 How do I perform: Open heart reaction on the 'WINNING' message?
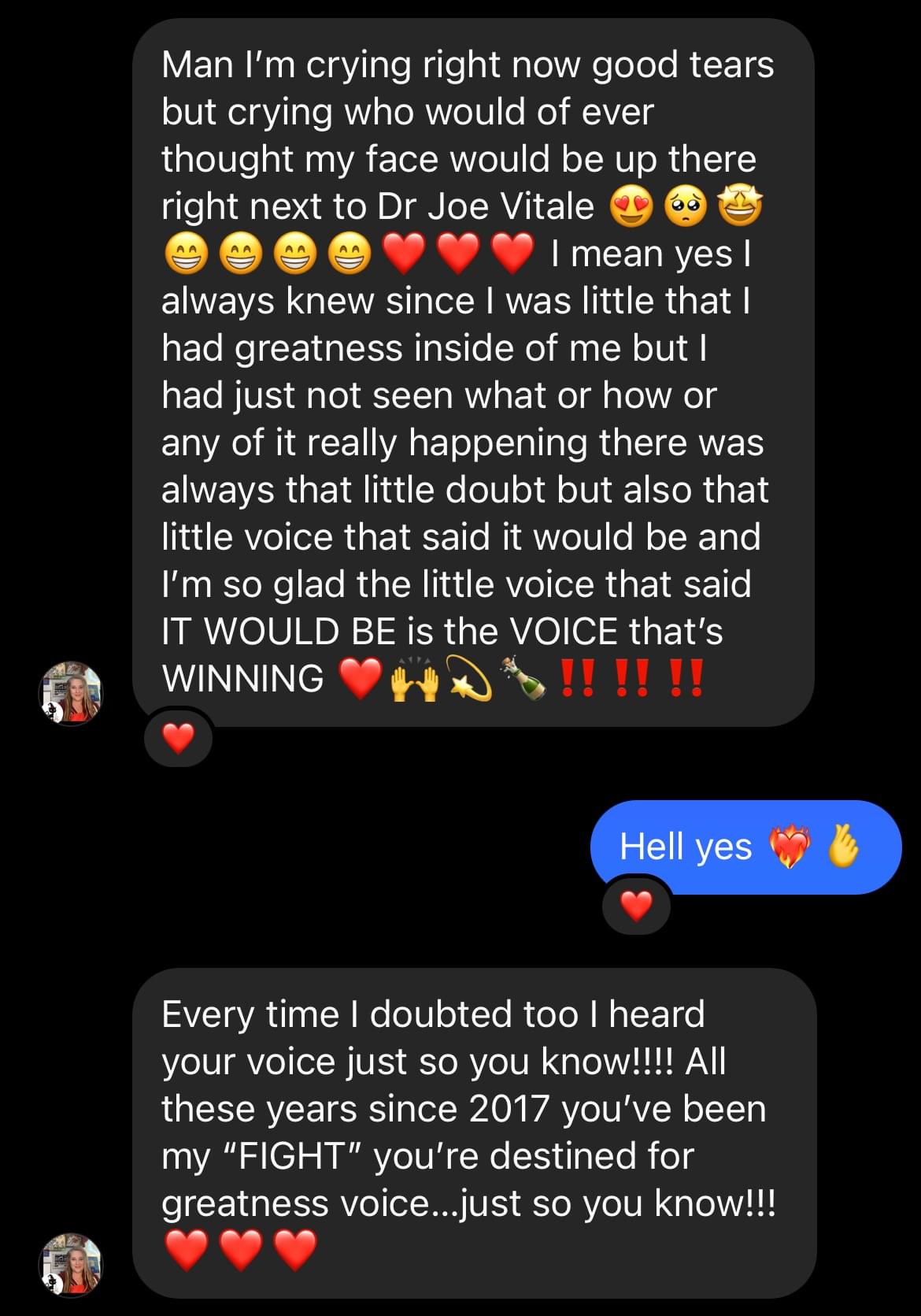point(179,739)
